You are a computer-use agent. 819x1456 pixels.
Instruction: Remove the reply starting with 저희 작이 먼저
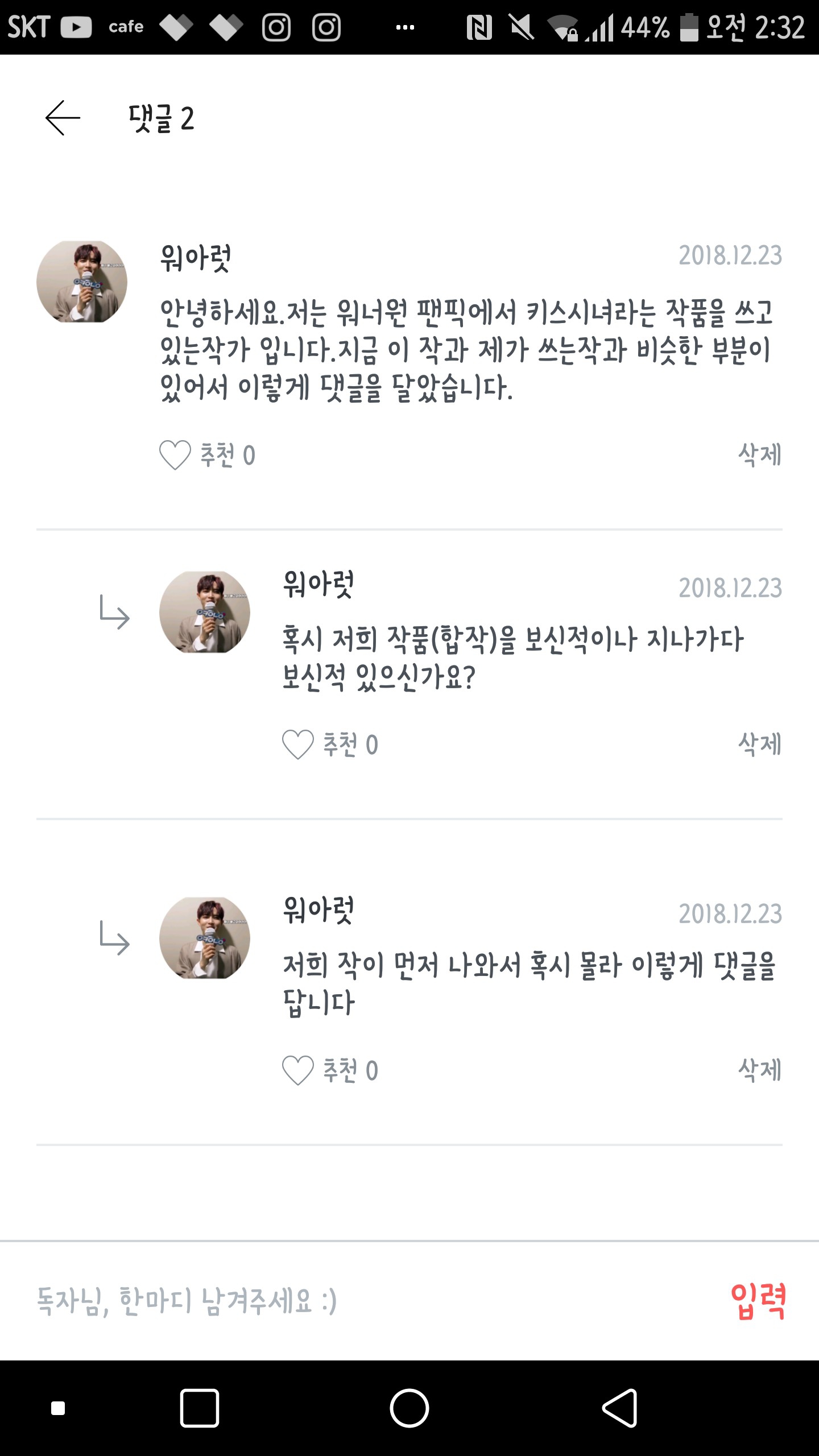(759, 1070)
